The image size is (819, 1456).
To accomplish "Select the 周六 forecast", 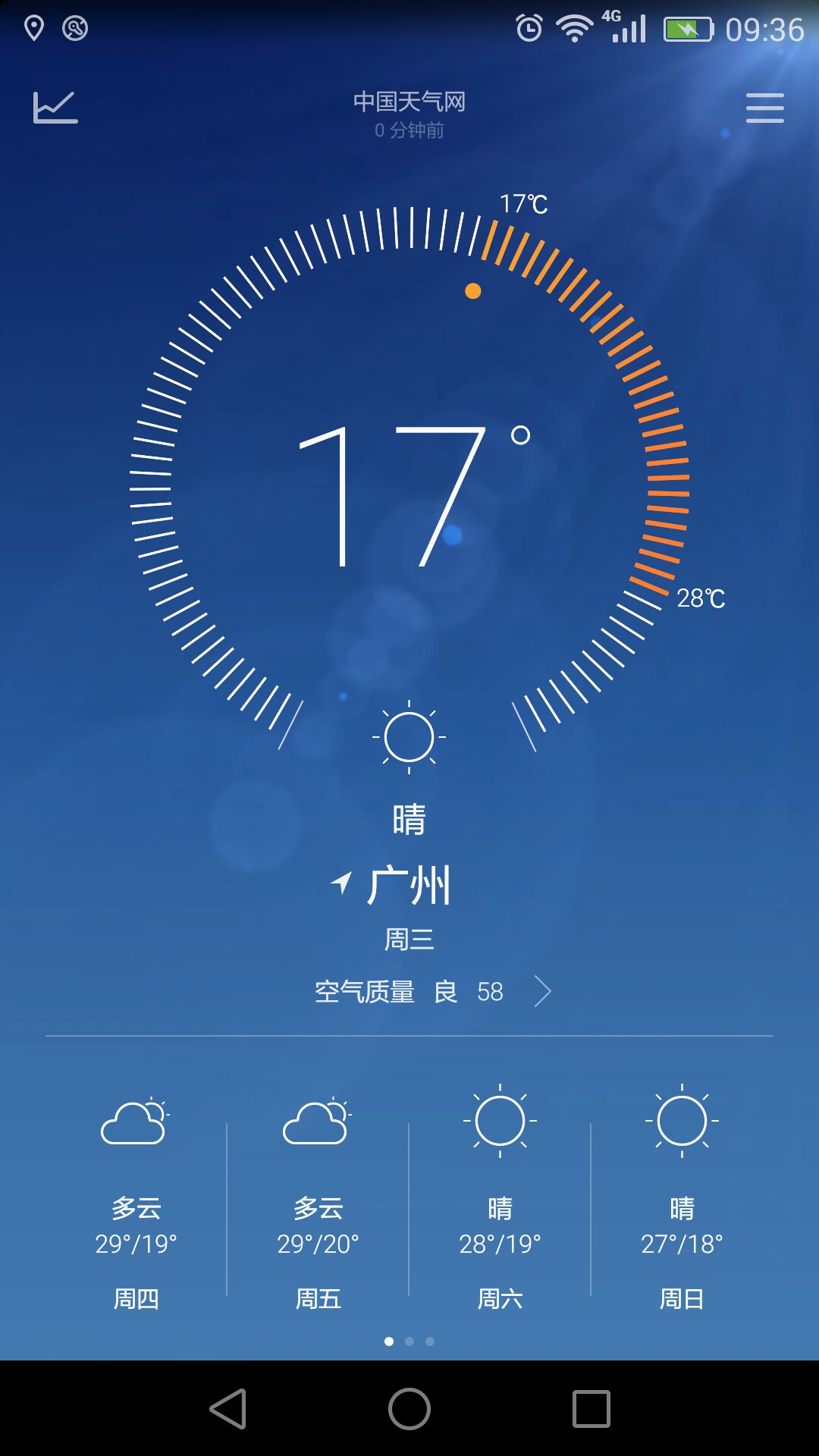I will coord(500,1203).
